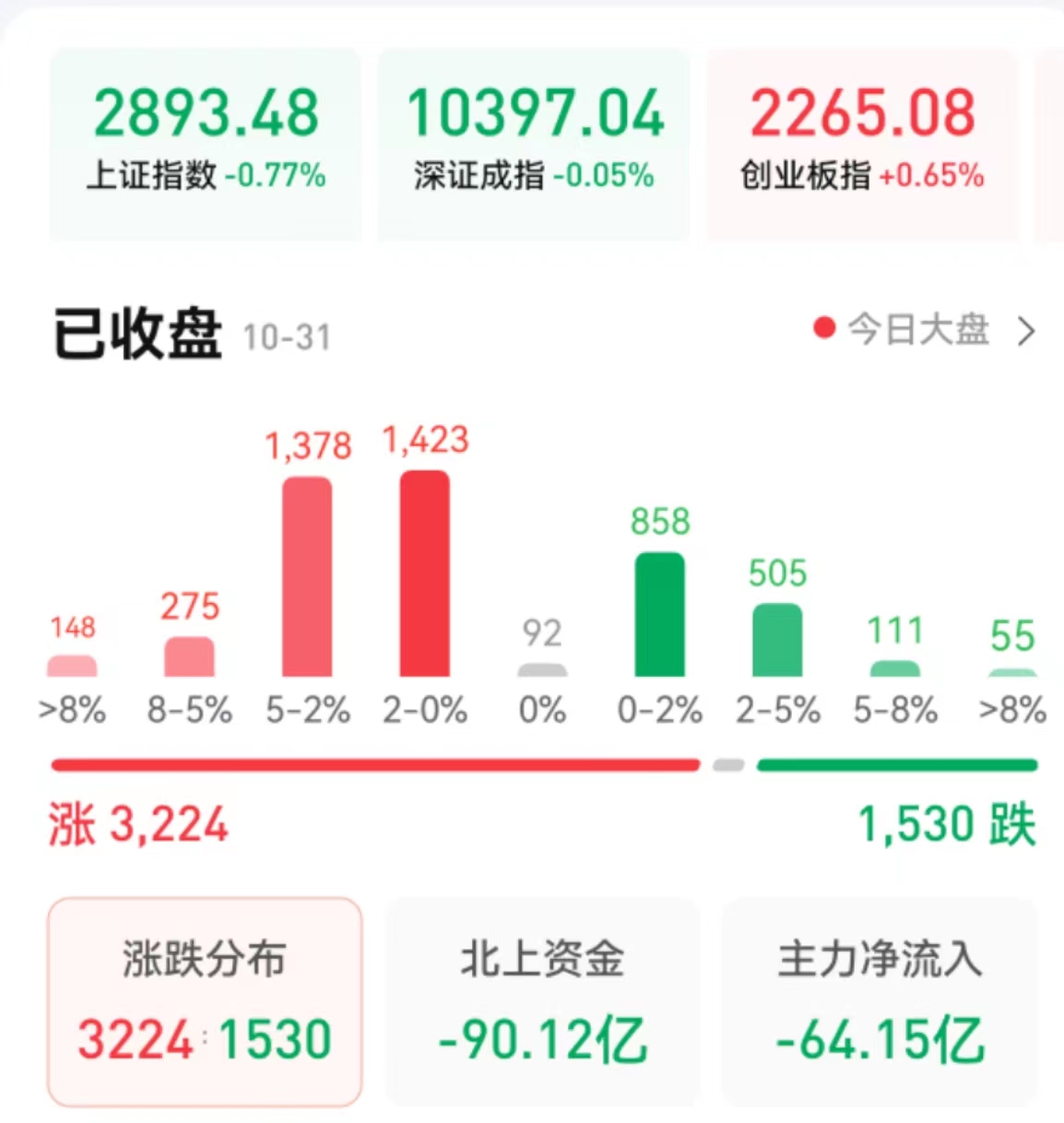Open the 上证指数 index card
Screen dimensions: 1064x1123
[205, 143]
